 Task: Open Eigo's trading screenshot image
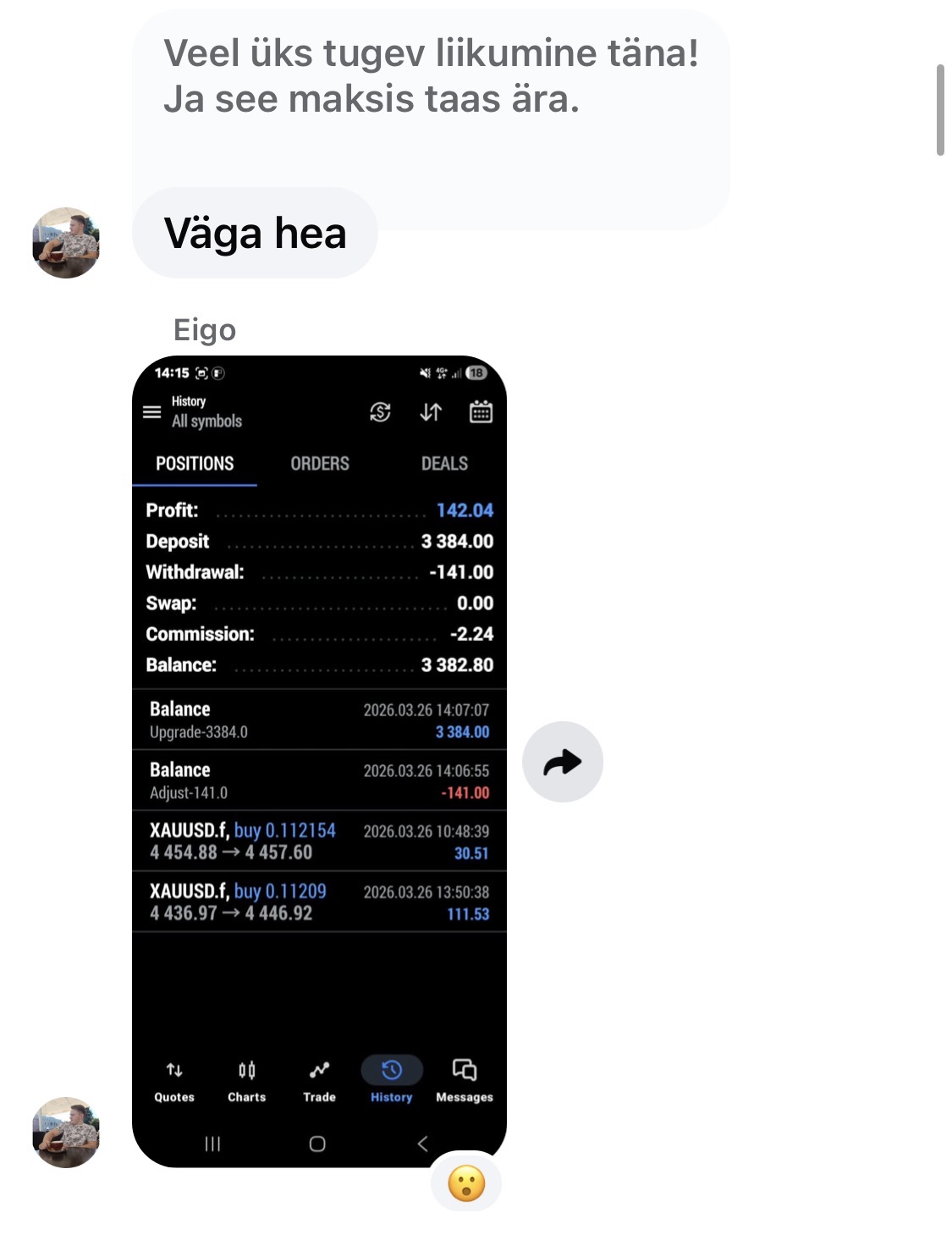click(319, 762)
